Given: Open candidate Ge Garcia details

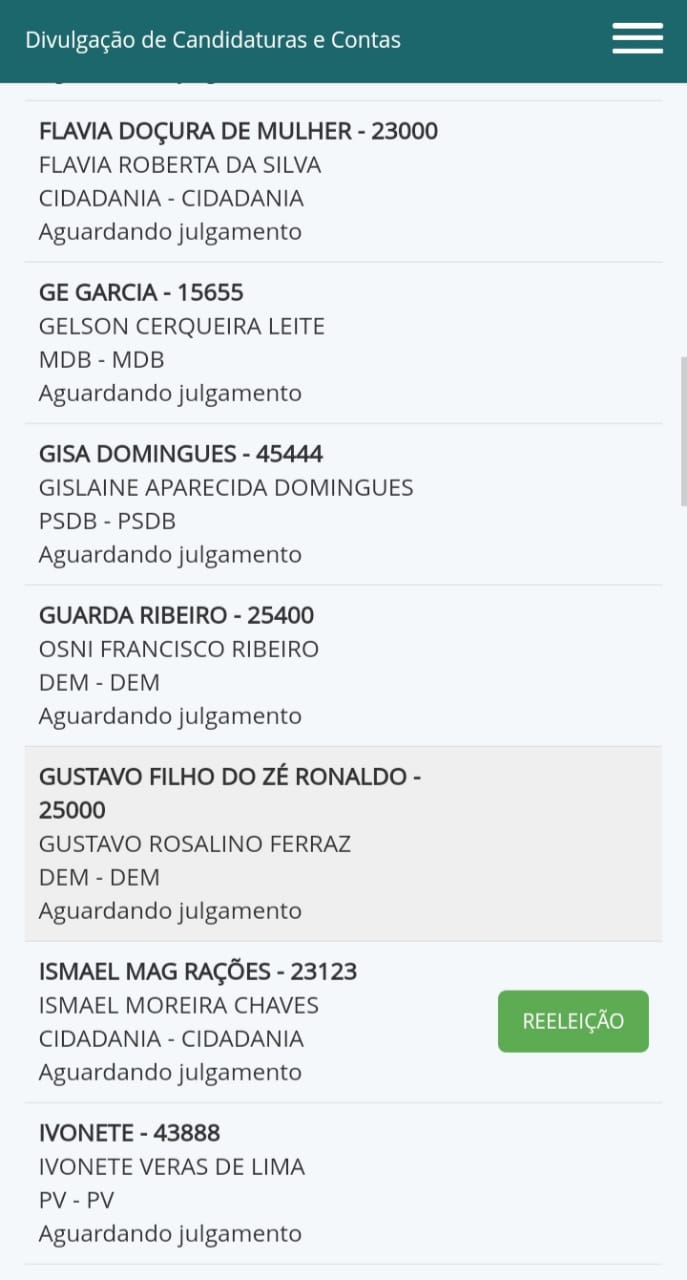Looking at the screenshot, I should click(343, 343).
